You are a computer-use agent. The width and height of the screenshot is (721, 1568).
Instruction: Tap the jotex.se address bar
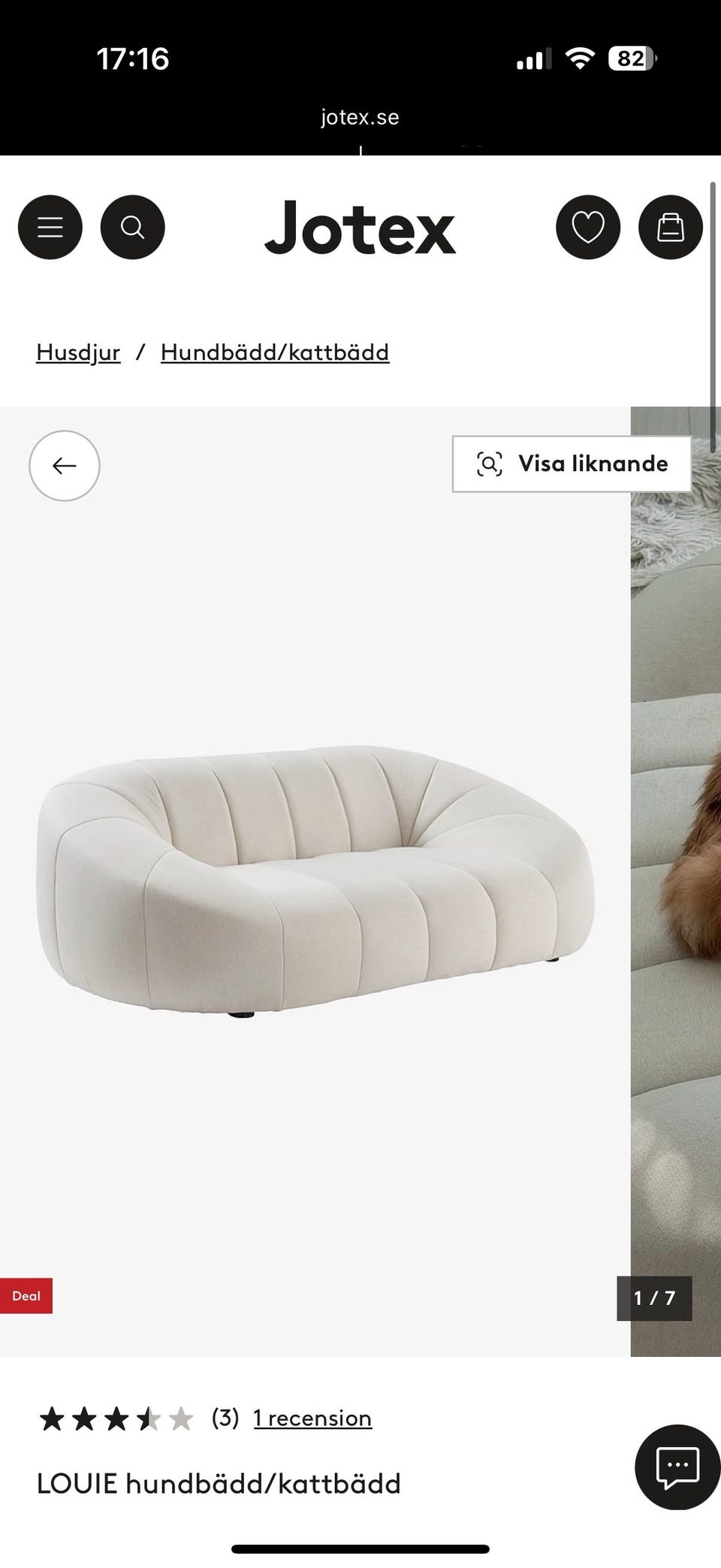click(360, 117)
